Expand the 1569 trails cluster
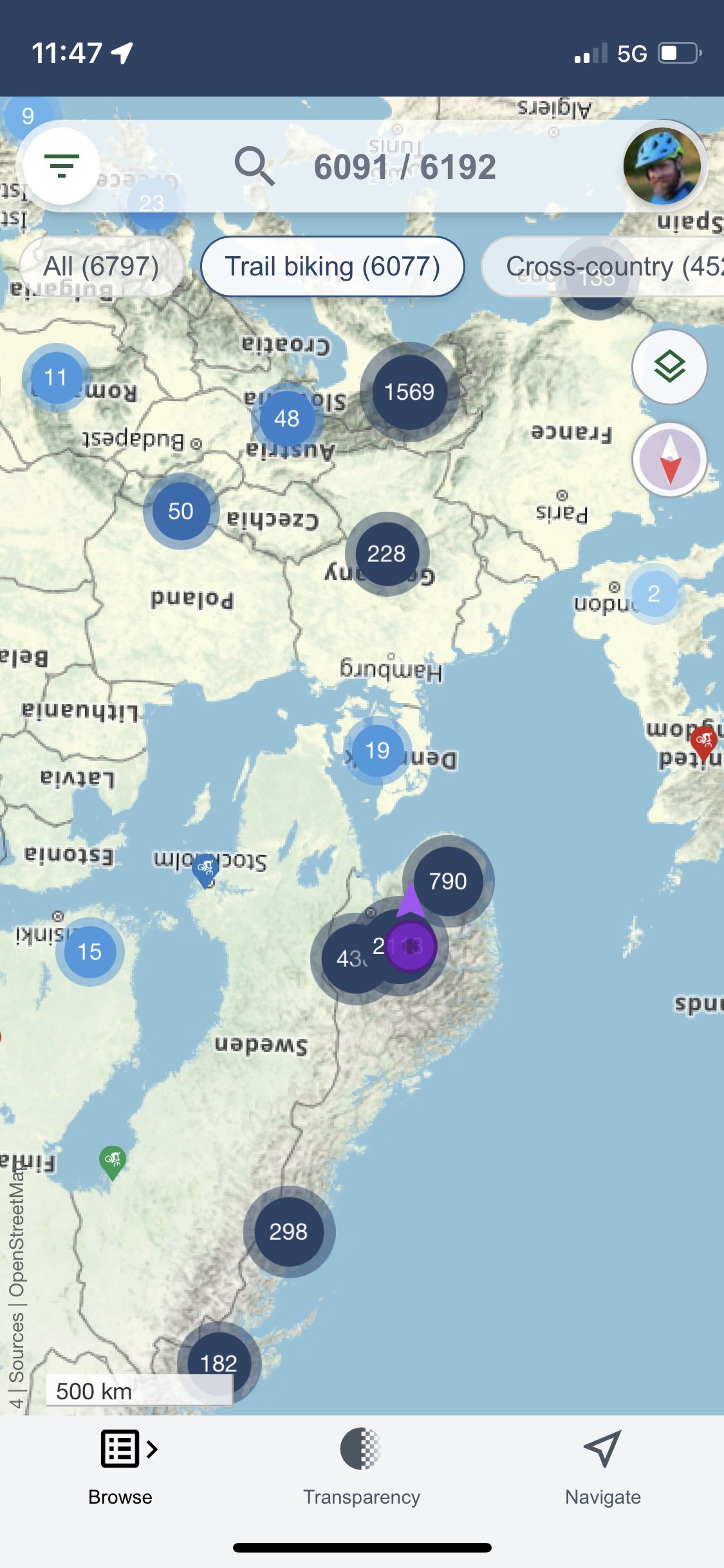This screenshot has width=724, height=1568. click(409, 392)
